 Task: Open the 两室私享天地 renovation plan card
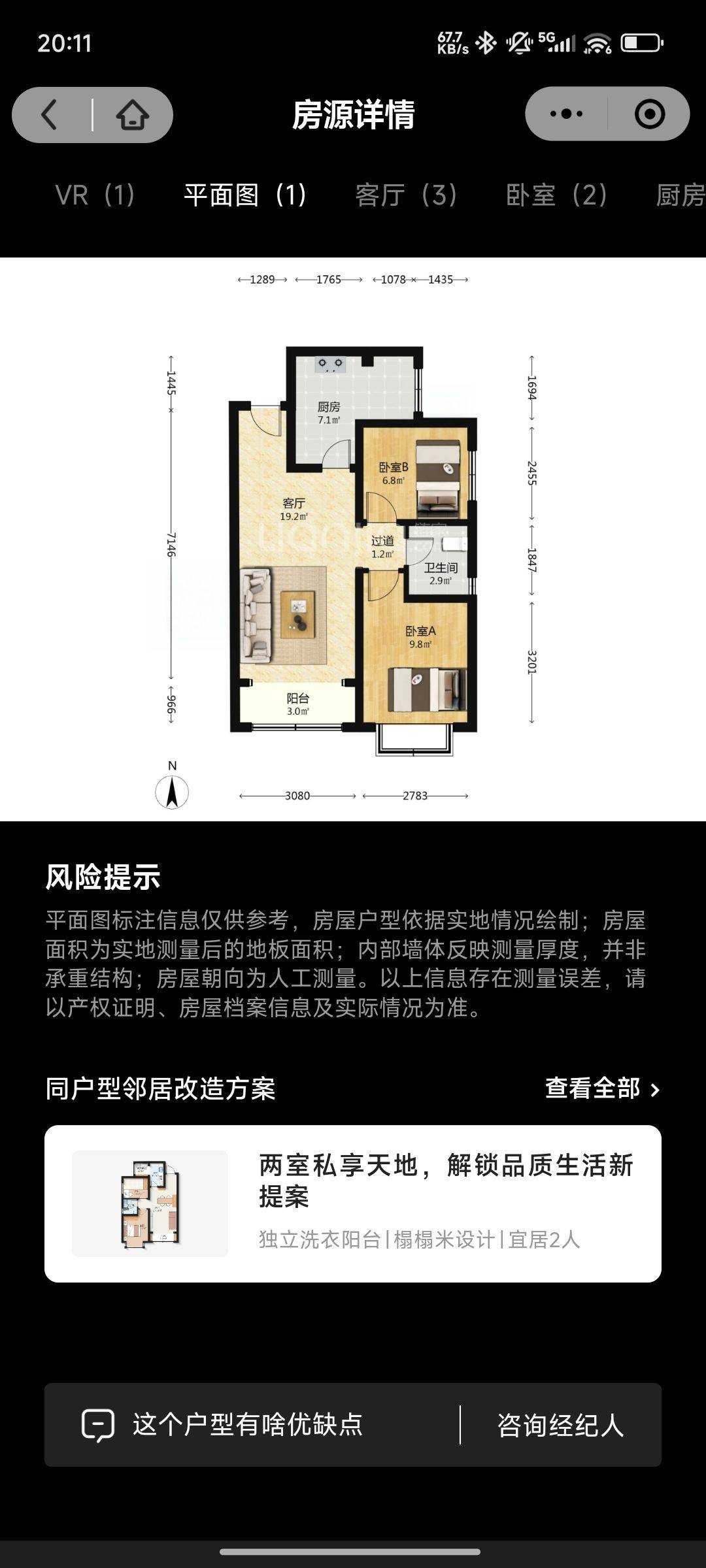353,1203
